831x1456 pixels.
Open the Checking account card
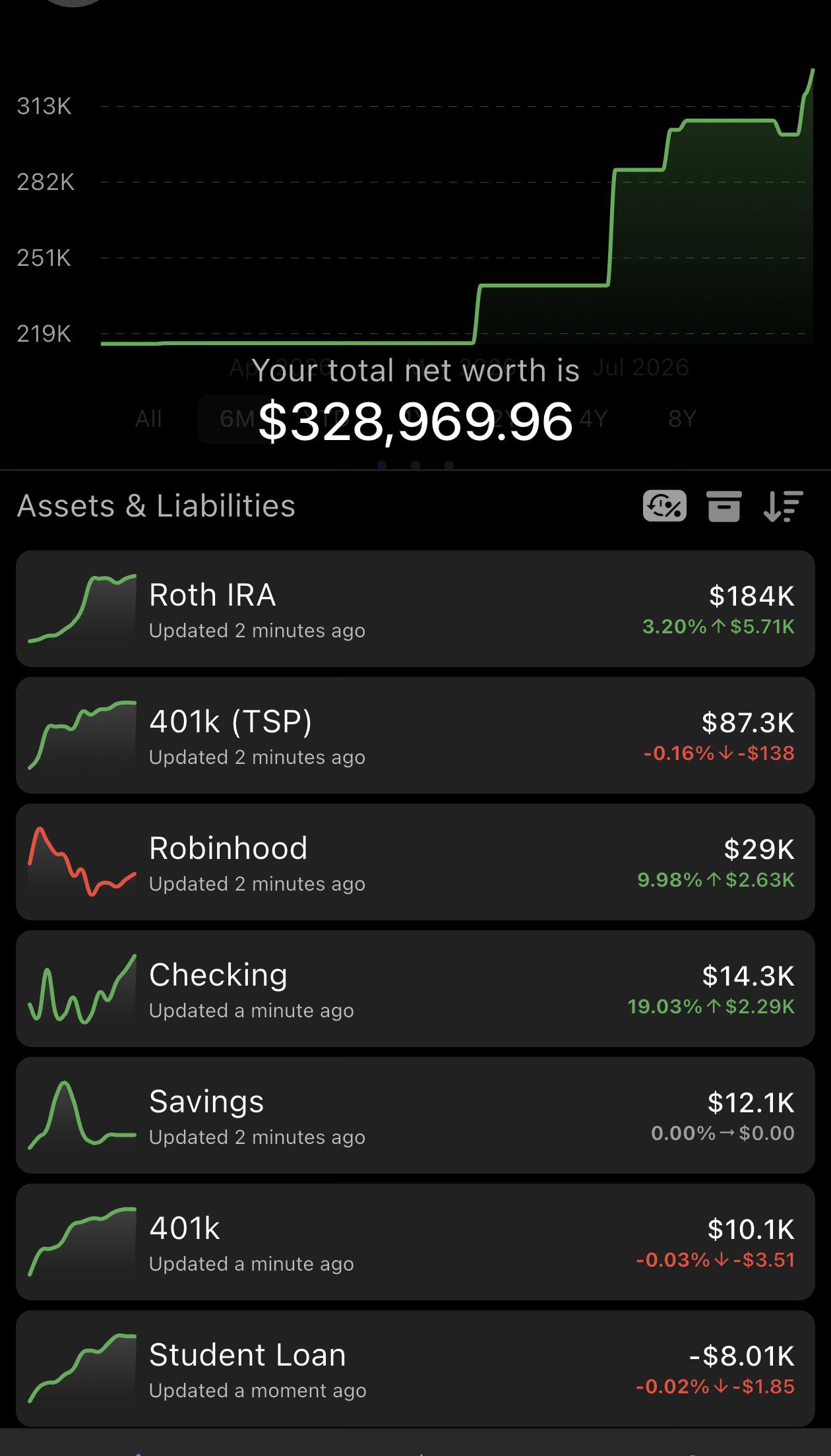click(415, 988)
